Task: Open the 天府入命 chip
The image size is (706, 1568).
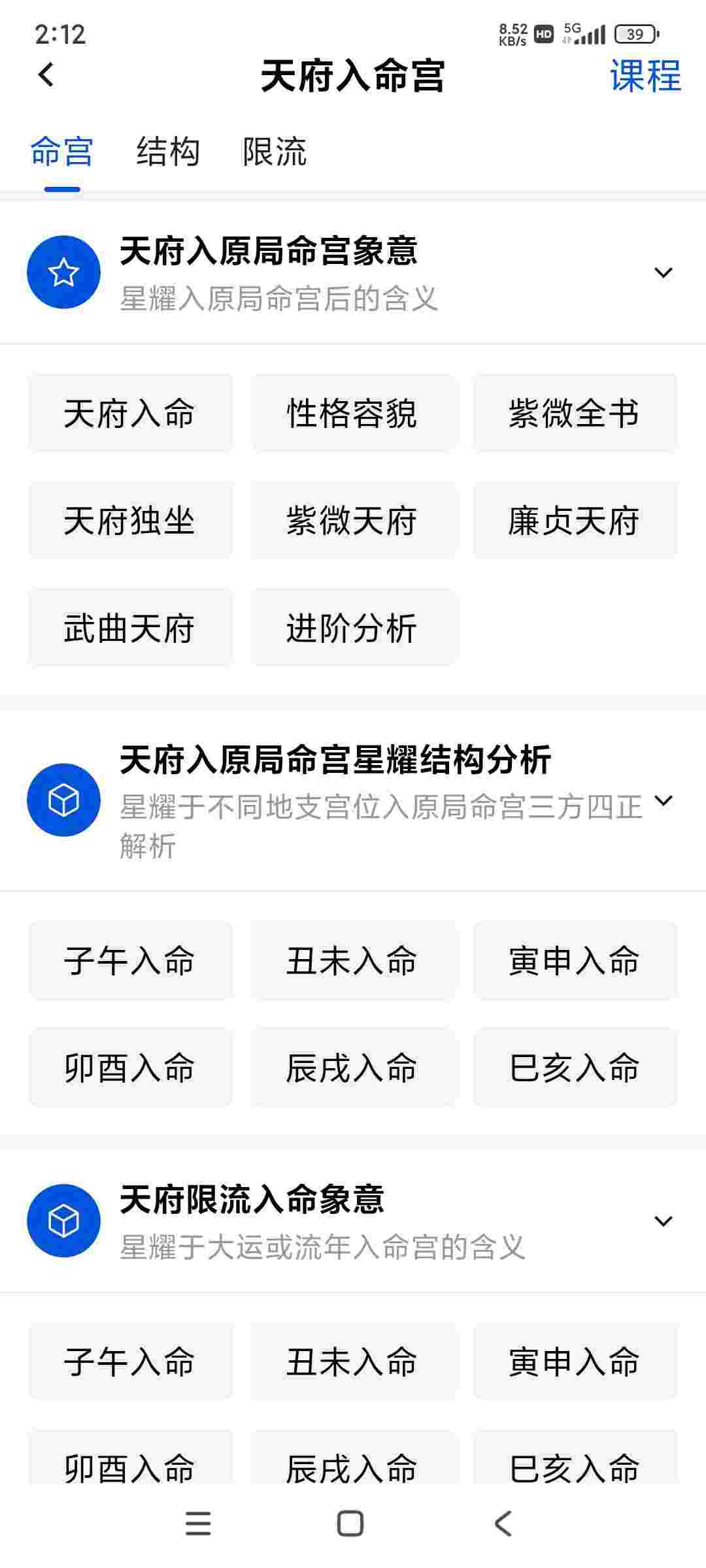Action: pyautogui.click(x=129, y=414)
